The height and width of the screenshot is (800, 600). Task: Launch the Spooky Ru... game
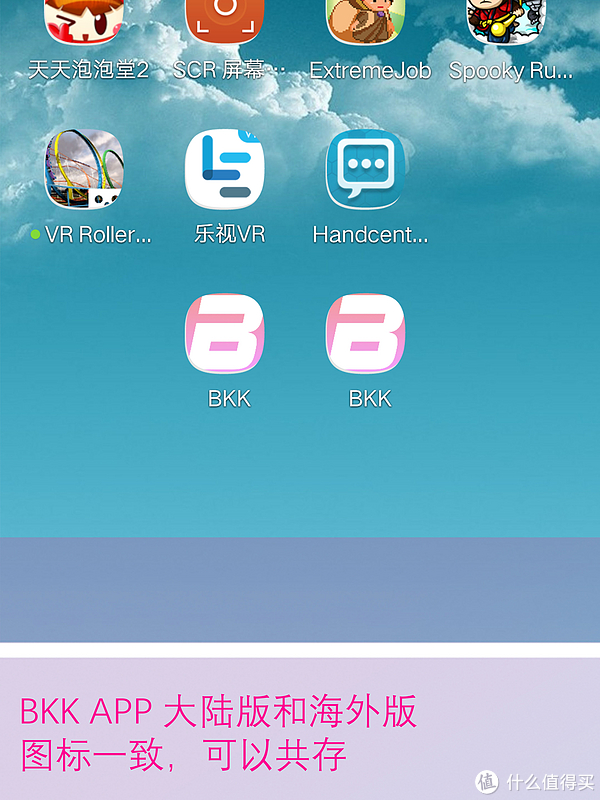click(x=510, y=22)
